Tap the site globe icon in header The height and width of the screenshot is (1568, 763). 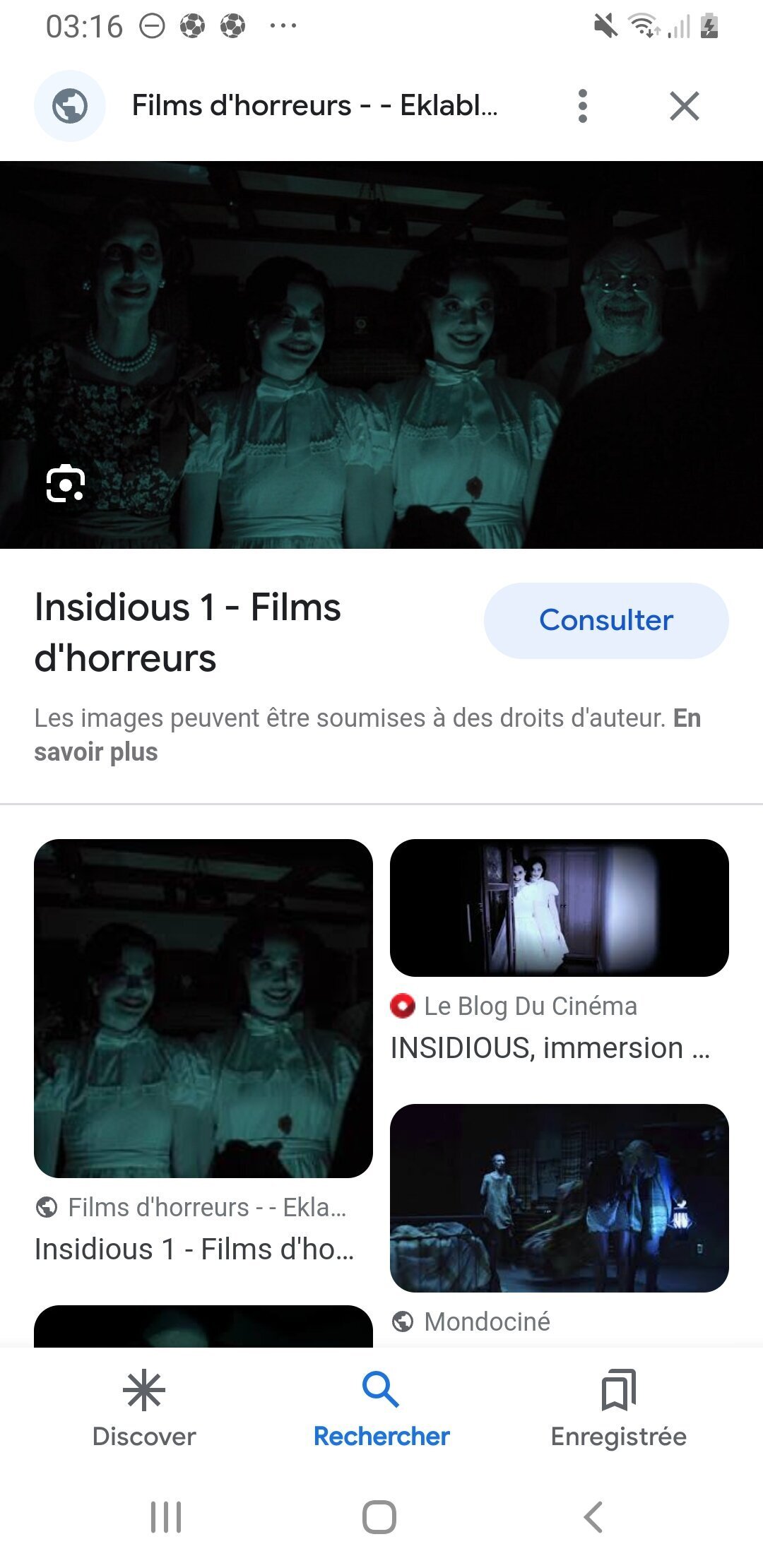pos(70,106)
